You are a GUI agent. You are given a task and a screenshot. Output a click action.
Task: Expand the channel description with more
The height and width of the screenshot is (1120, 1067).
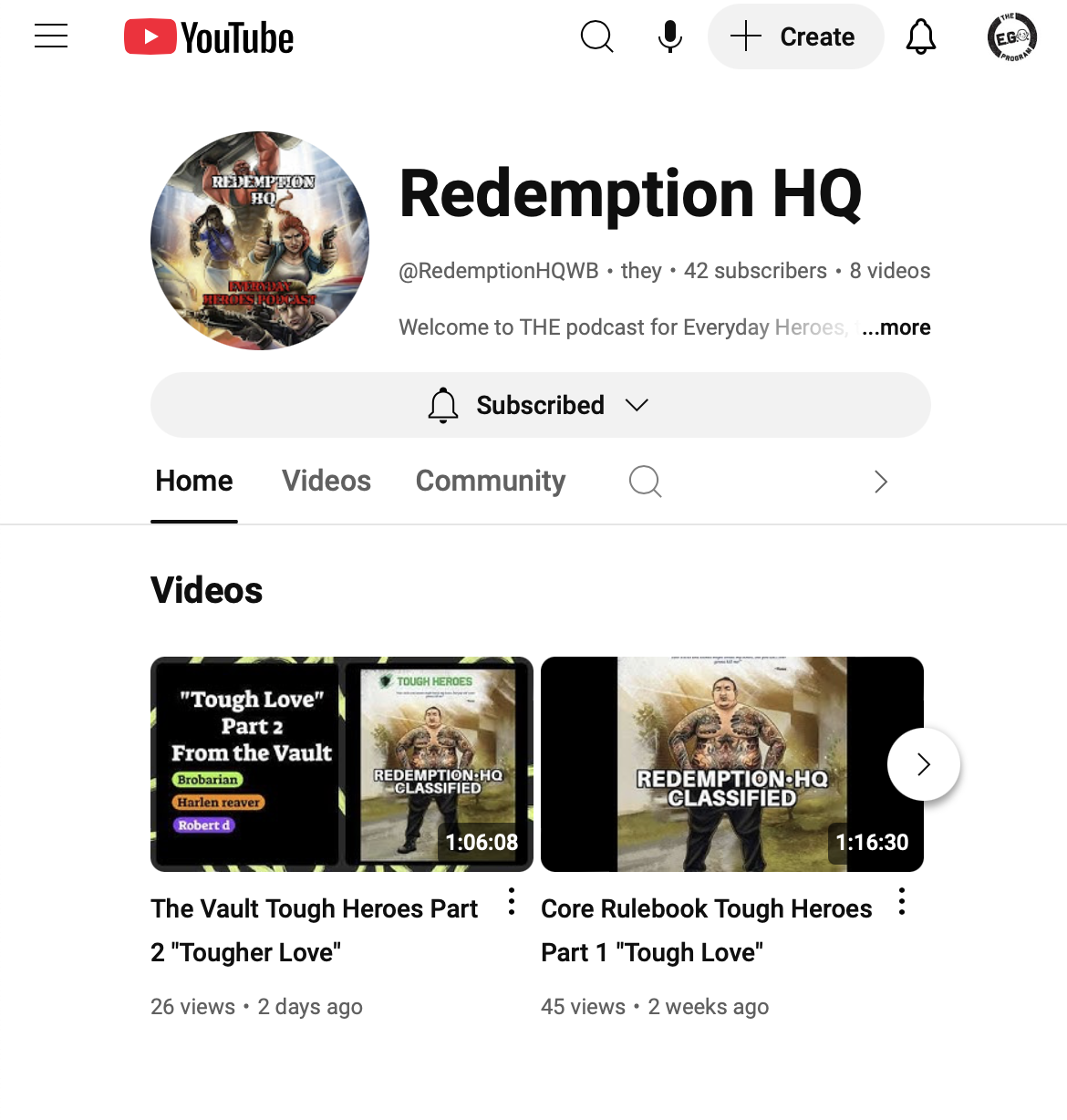896,327
